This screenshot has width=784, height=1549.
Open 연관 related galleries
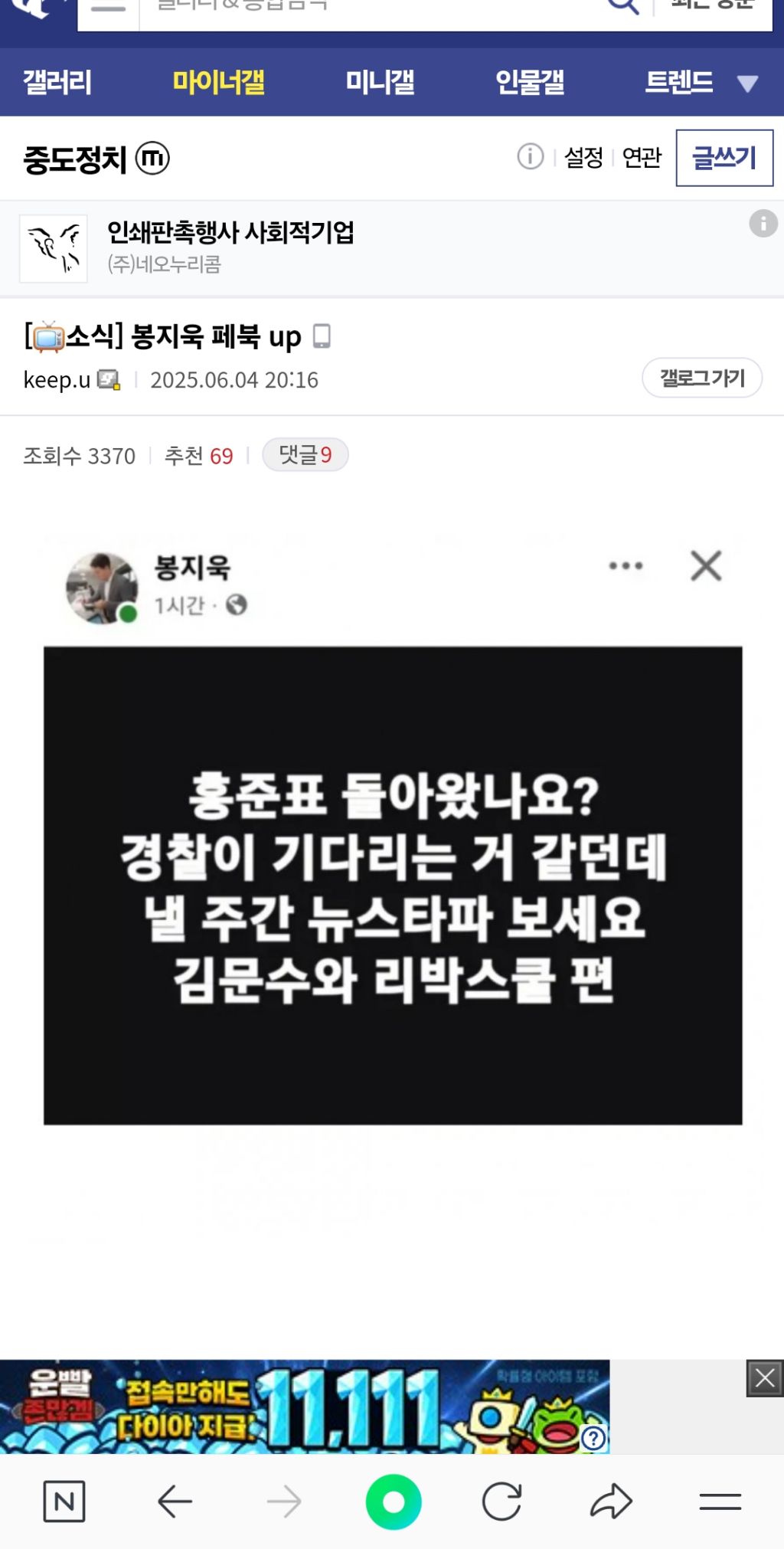[x=642, y=158]
